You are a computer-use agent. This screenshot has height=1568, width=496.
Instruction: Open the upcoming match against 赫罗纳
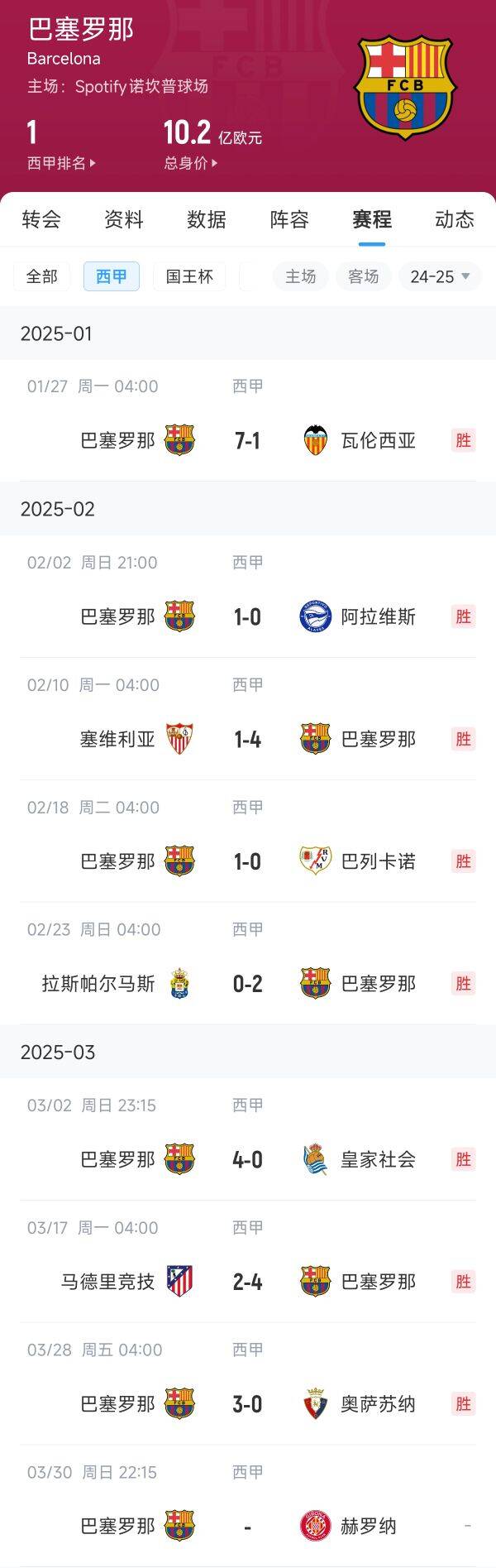(x=247, y=1526)
